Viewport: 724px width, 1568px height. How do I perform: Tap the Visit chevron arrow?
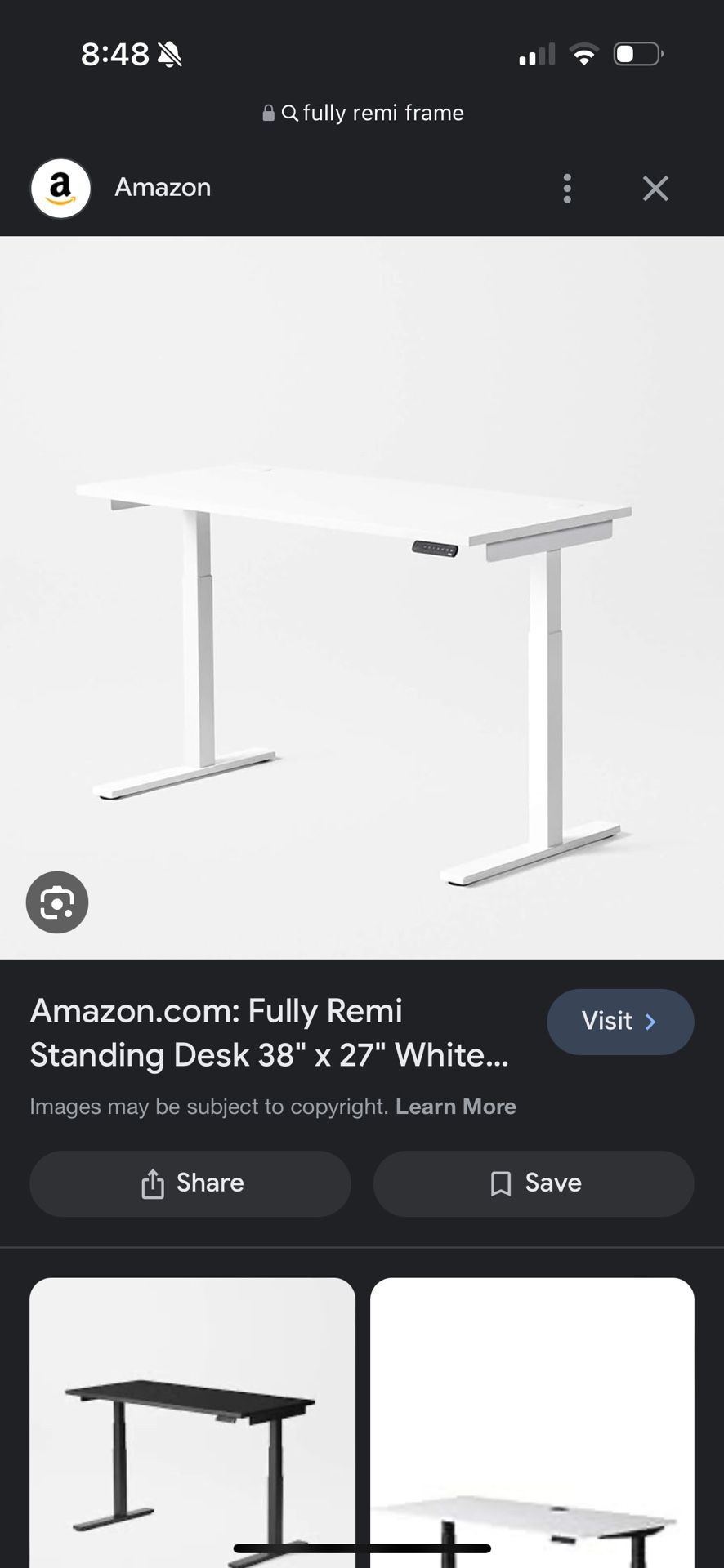(651, 1022)
